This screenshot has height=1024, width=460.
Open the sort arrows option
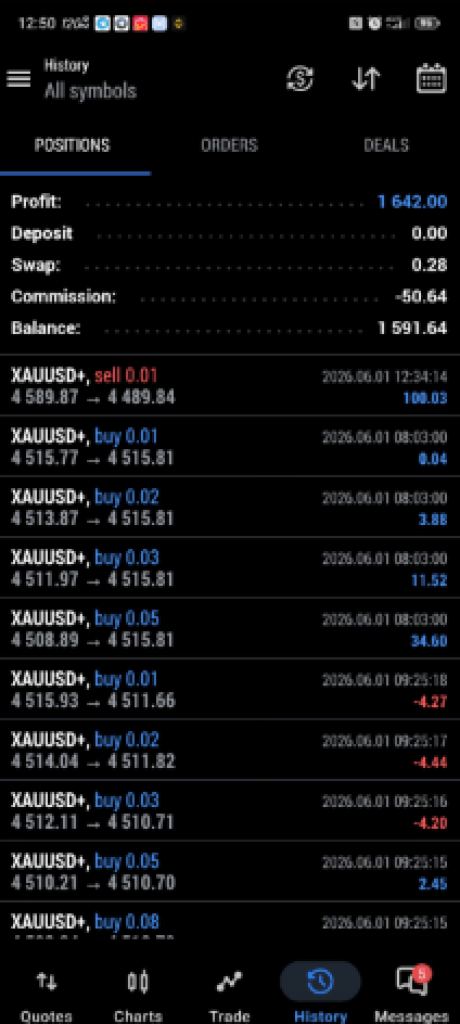click(366, 79)
